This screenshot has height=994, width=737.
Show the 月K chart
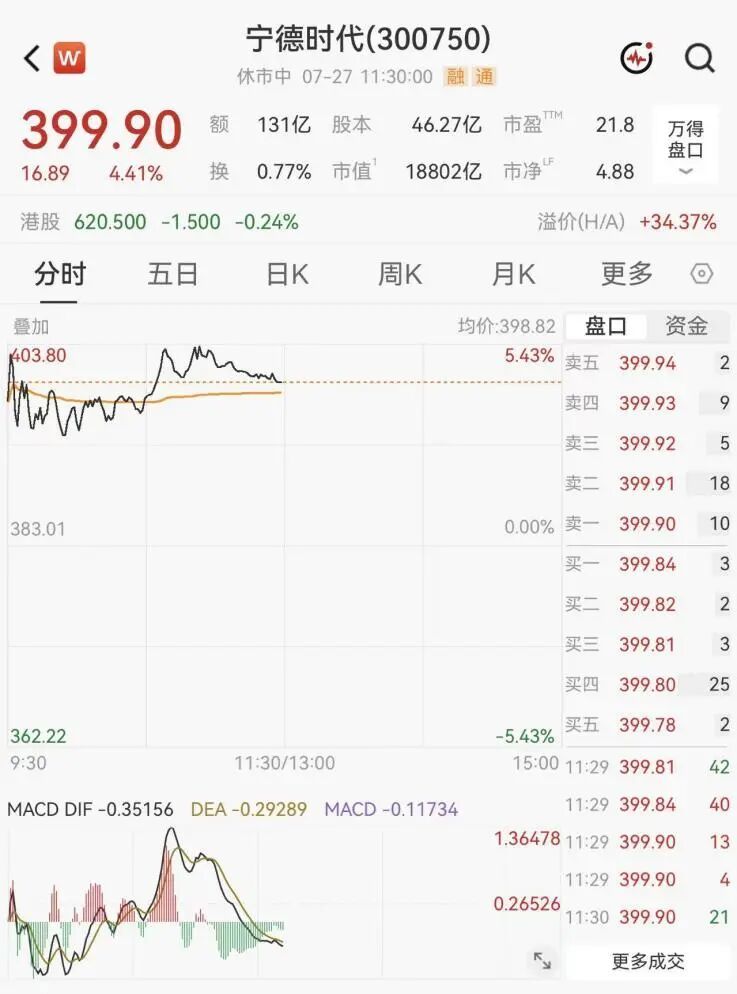click(x=513, y=274)
